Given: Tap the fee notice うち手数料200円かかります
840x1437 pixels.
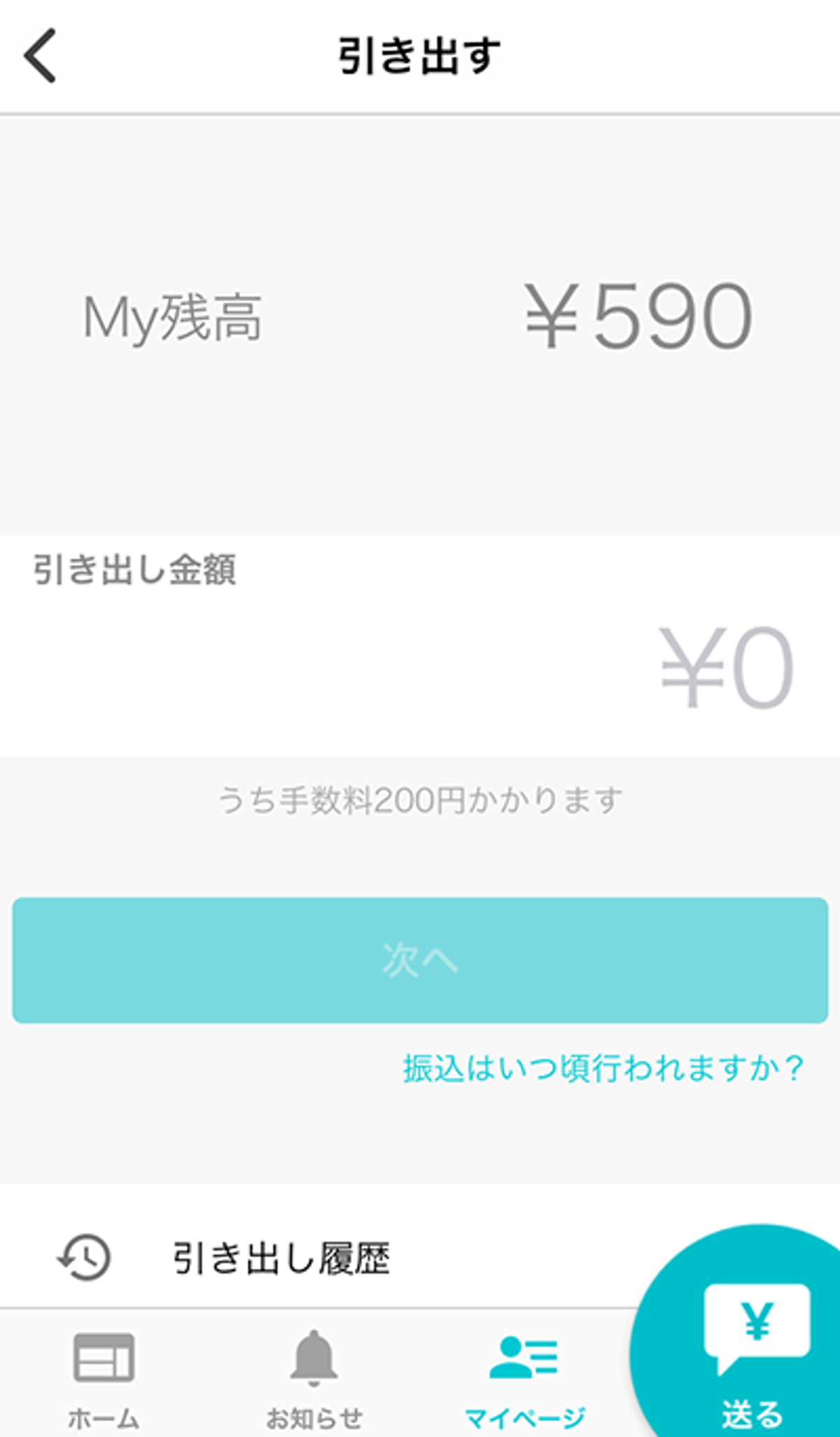Looking at the screenshot, I should point(420,798).
